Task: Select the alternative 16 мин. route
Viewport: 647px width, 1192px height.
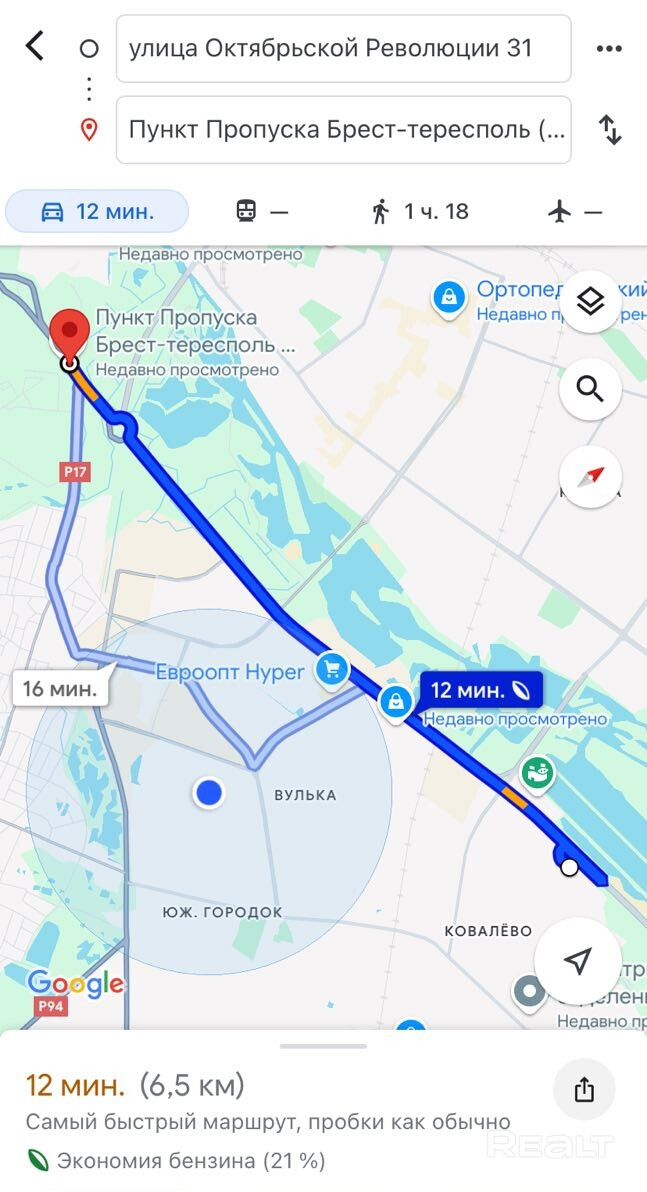Action: click(x=60, y=688)
